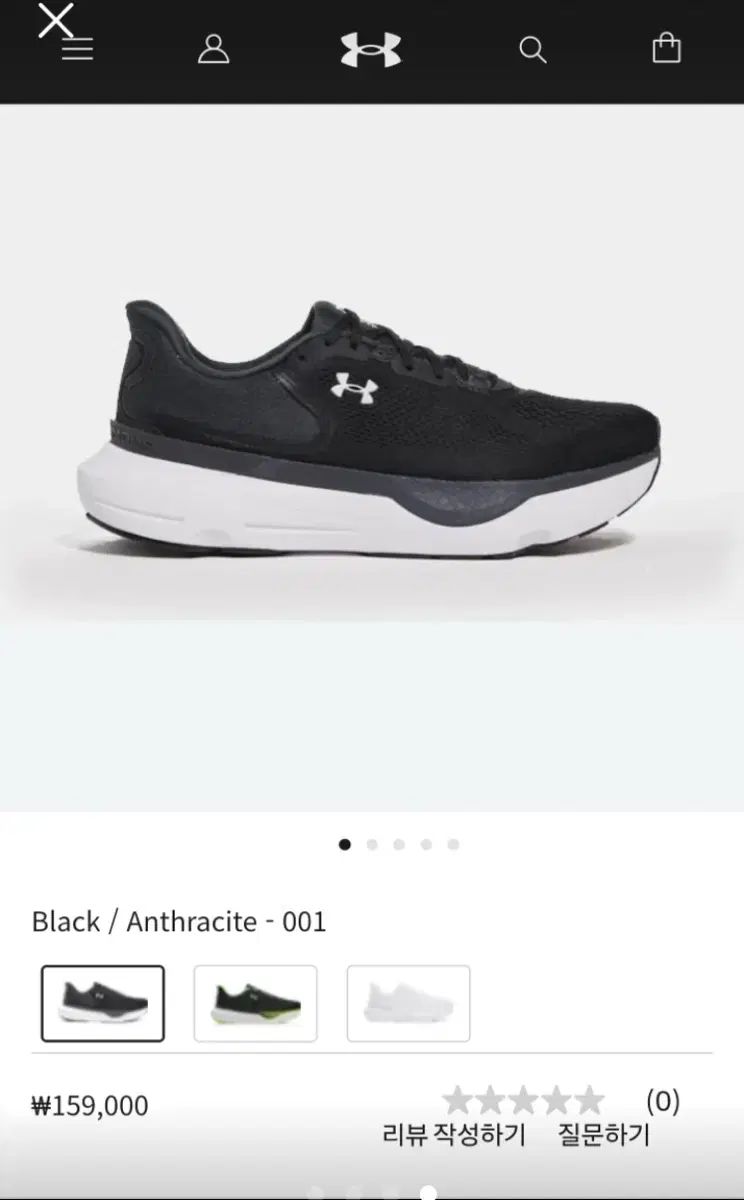The height and width of the screenshot is (1200, 744).
Task: Jump to the second product image dot
Action: click(372, 844)
